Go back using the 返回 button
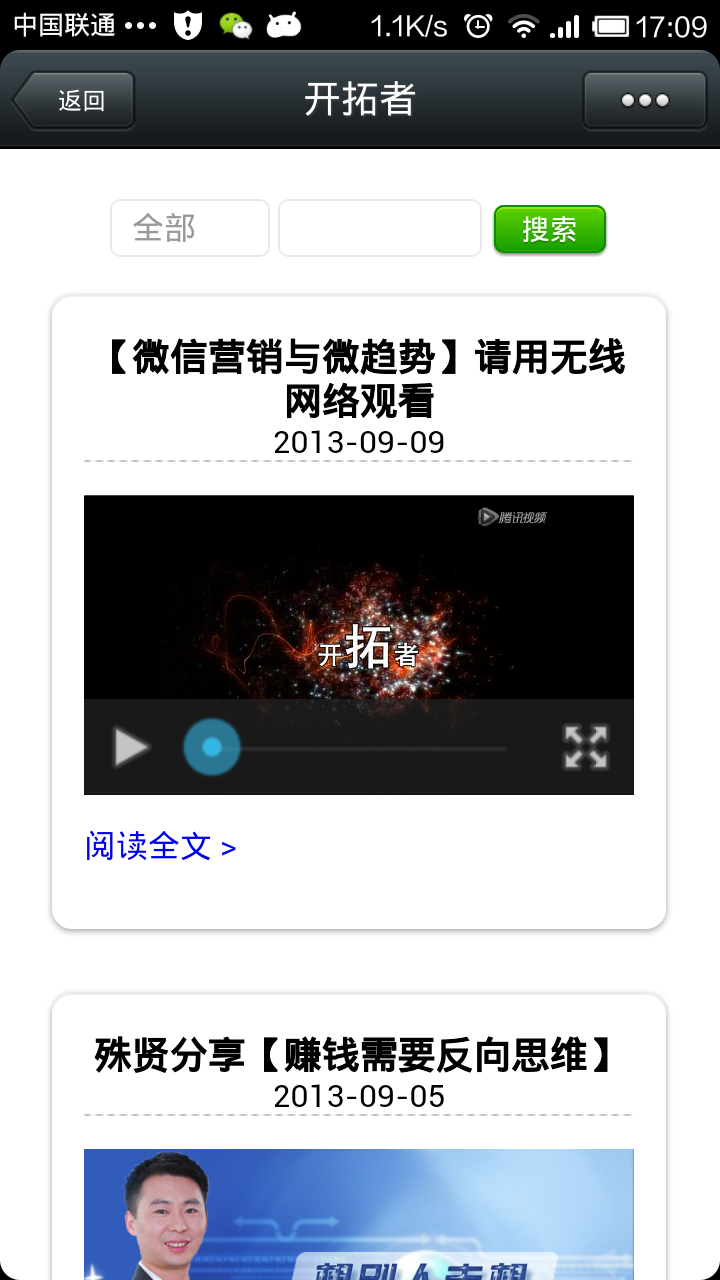Image resolution: width=720 pixels, height=1280 pixels. click(x=76, y=100)
